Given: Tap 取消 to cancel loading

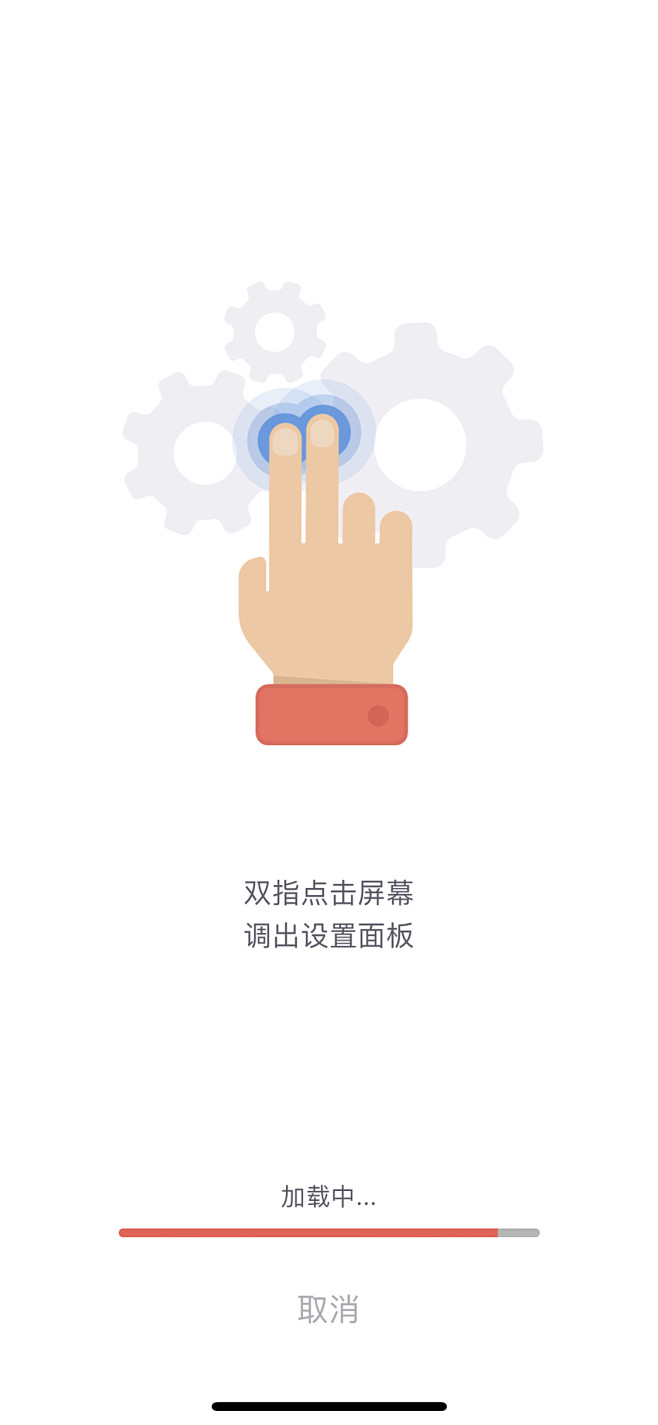Looking at the screenshot, I should click(328, 1308).
